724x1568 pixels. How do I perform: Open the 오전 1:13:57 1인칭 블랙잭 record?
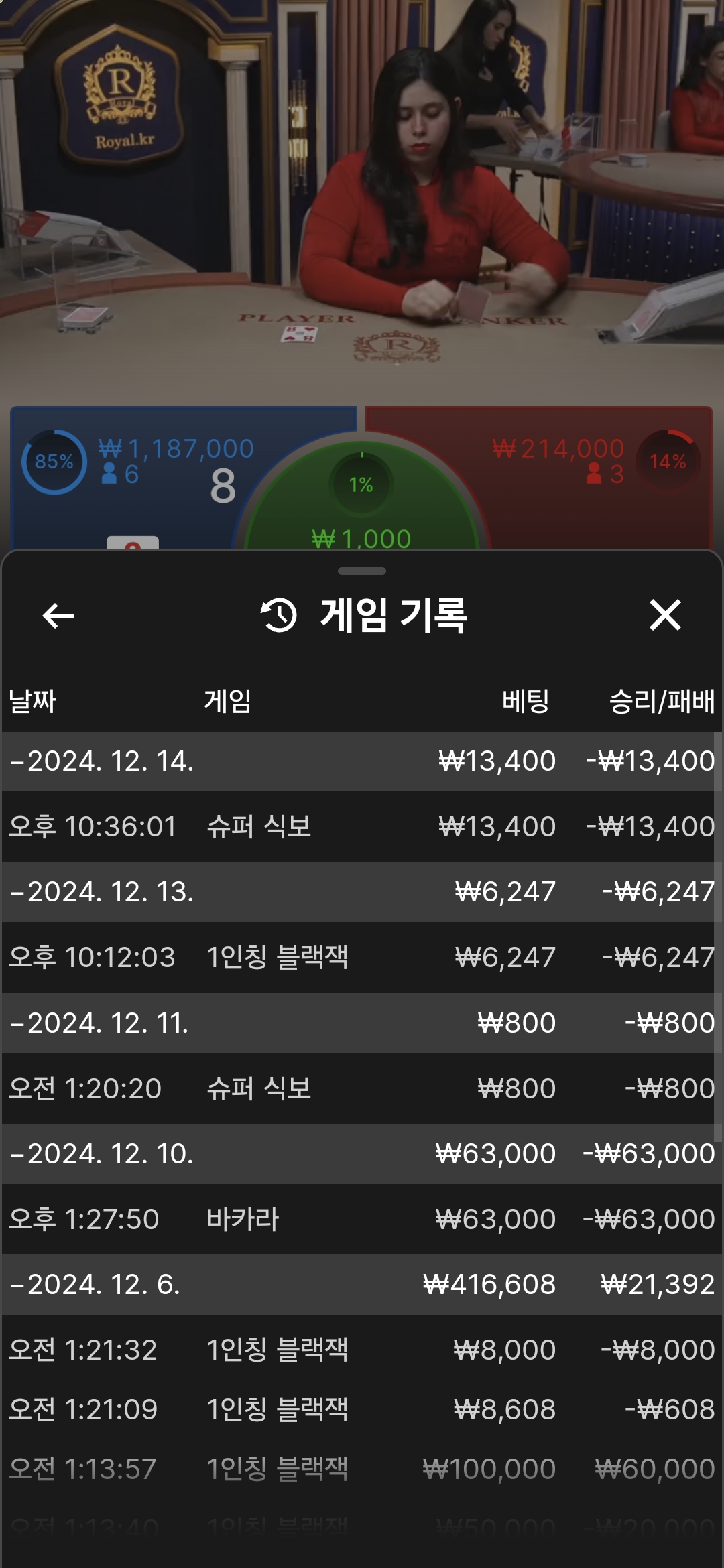[x=361, y=1469]
